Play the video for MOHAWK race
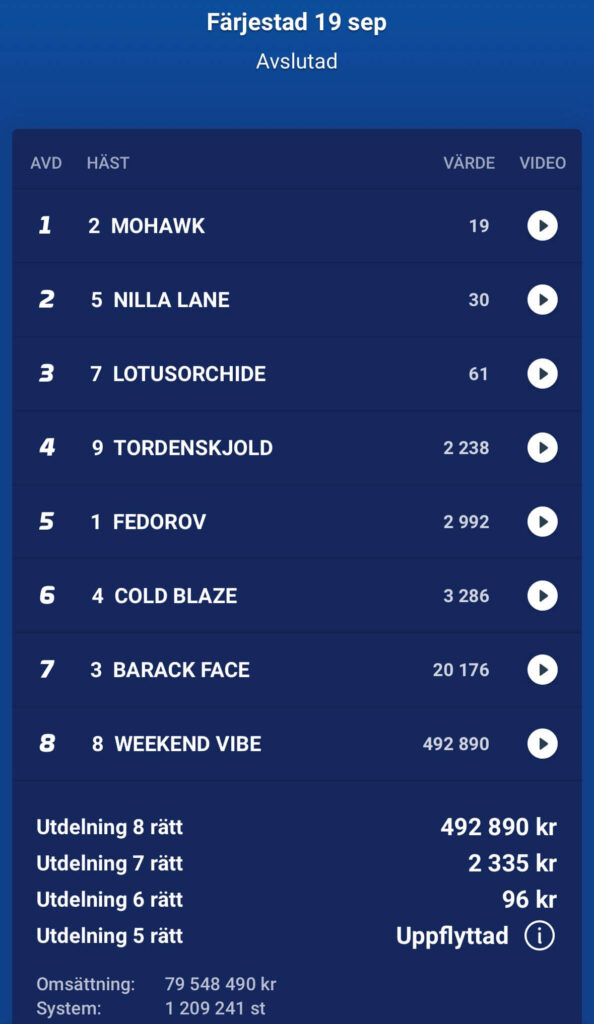594x1024 pixels. pos(542,226)
